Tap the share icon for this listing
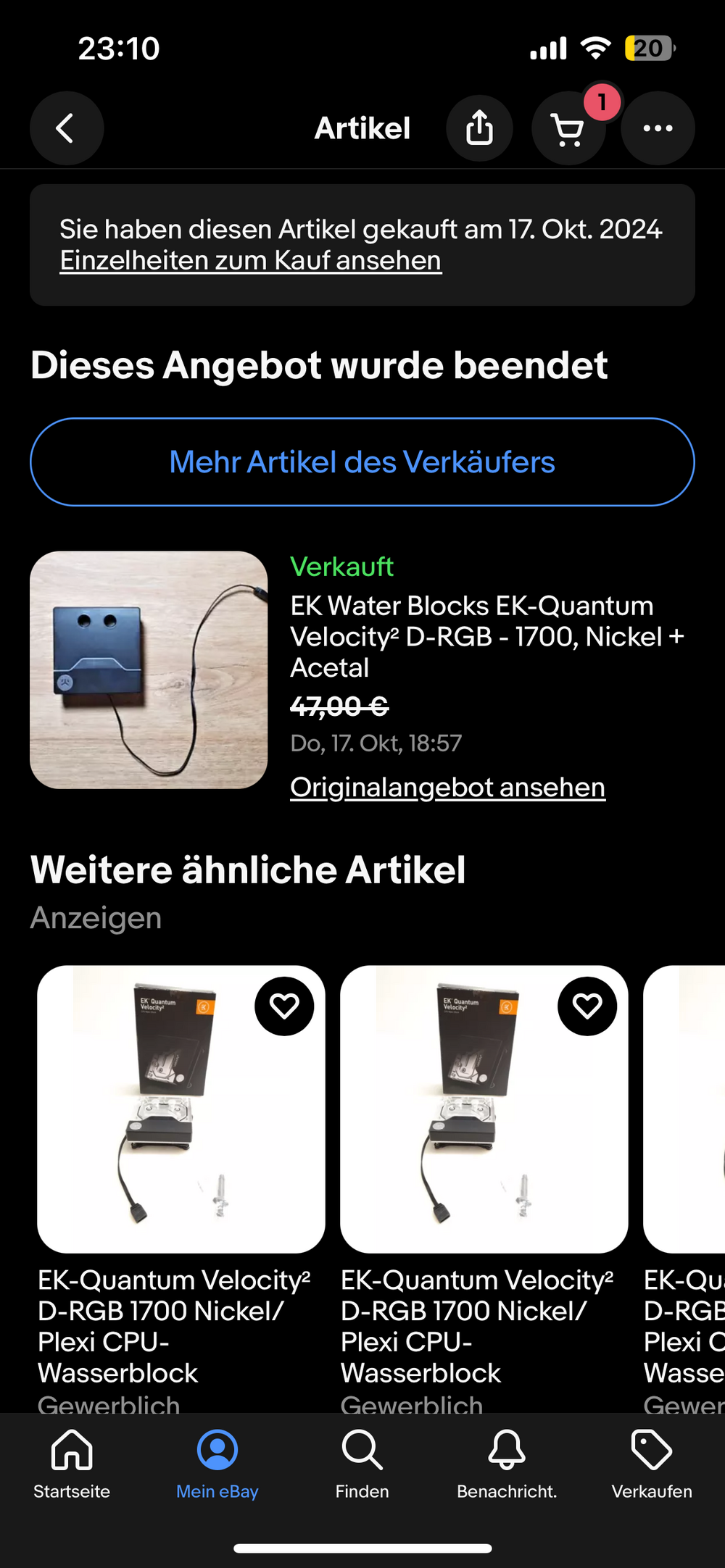Viewport: 725px width, 1568px height. click(x=480, y=128)
